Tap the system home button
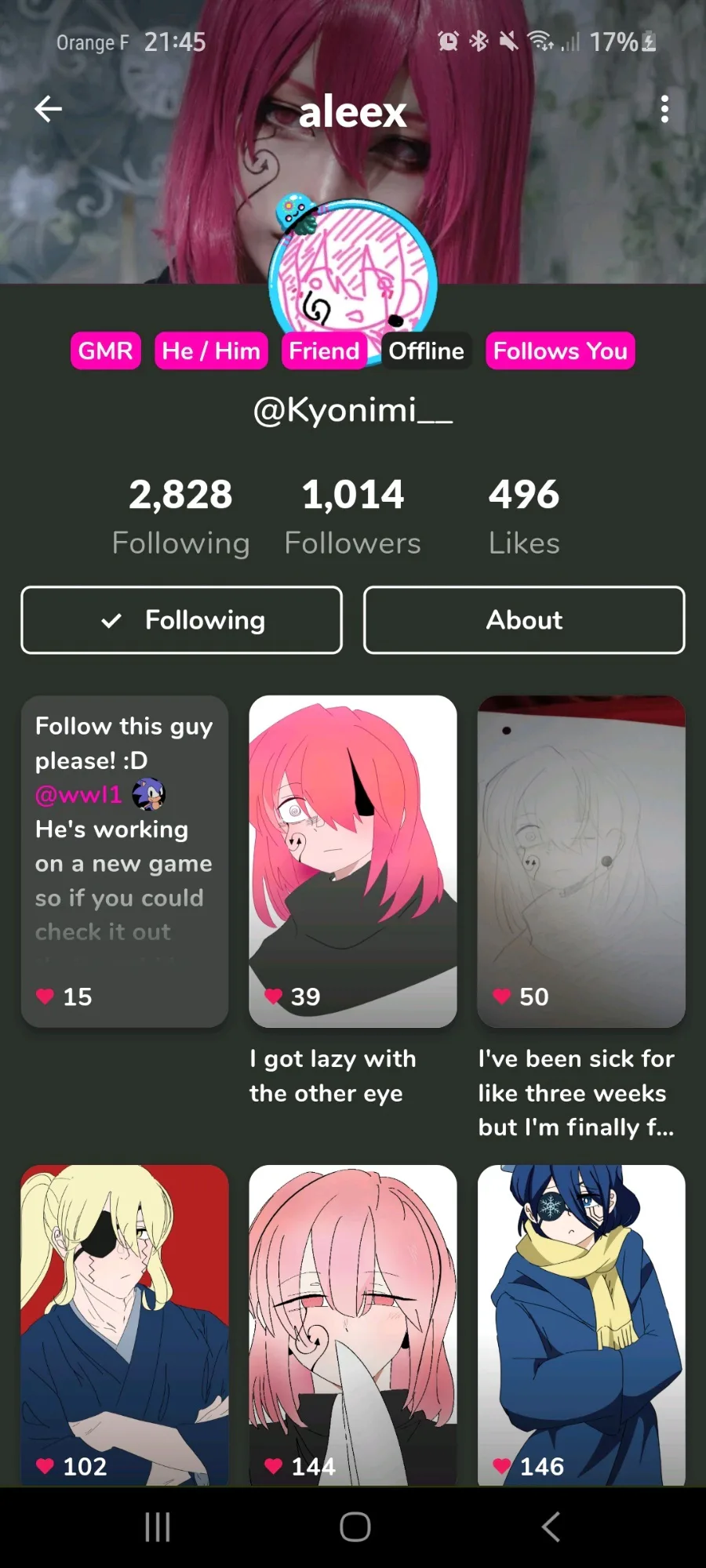The height and width of the screenshot is (1568, 706). coord(355,1526)
